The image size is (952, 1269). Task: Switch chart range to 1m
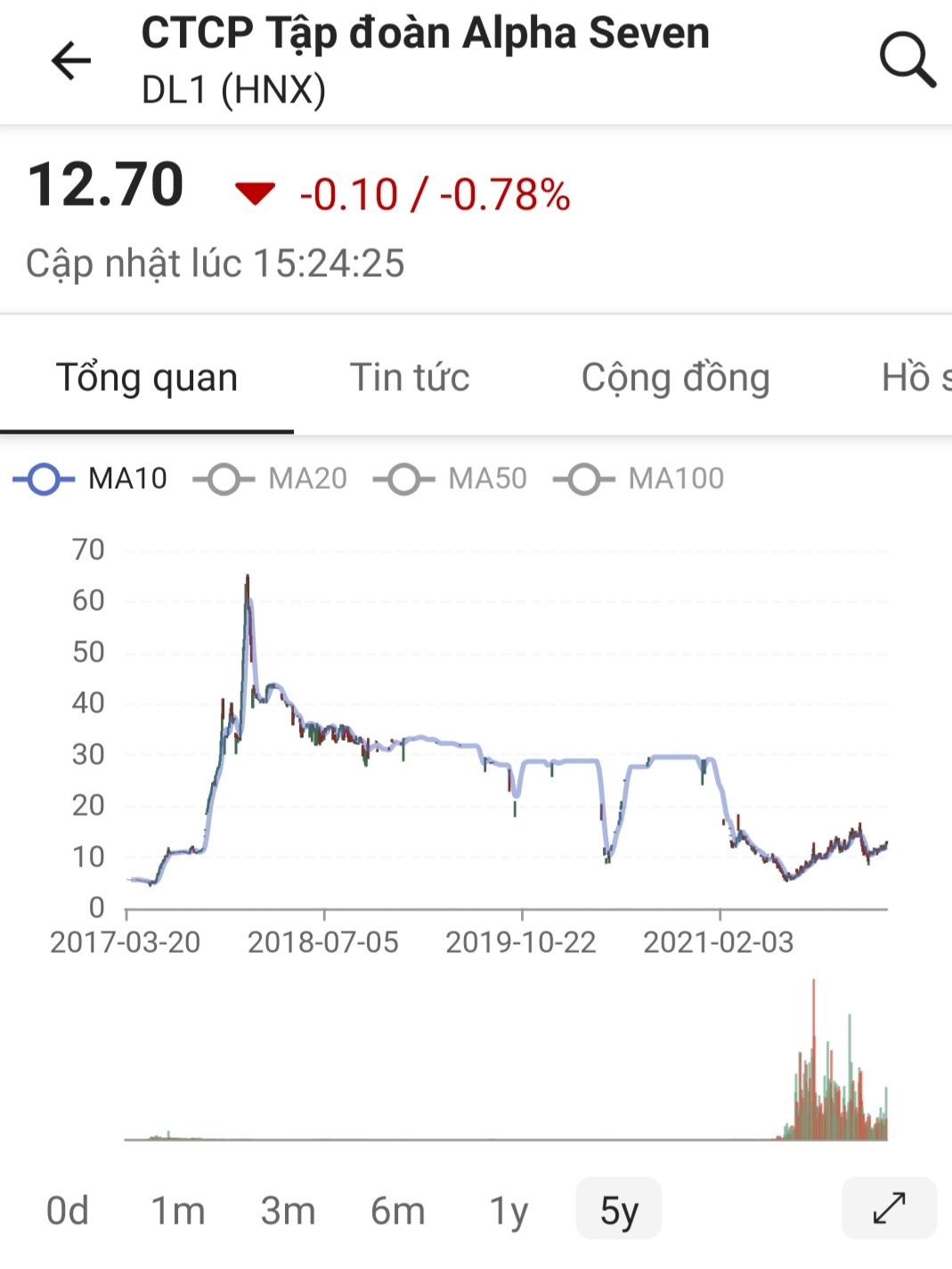[x=178, y=1210]
